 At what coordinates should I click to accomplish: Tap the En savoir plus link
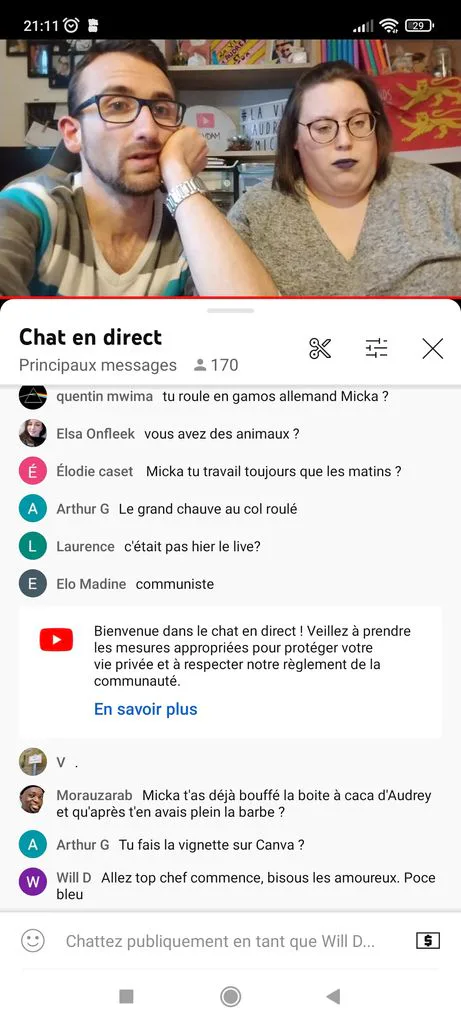point(146,709)
